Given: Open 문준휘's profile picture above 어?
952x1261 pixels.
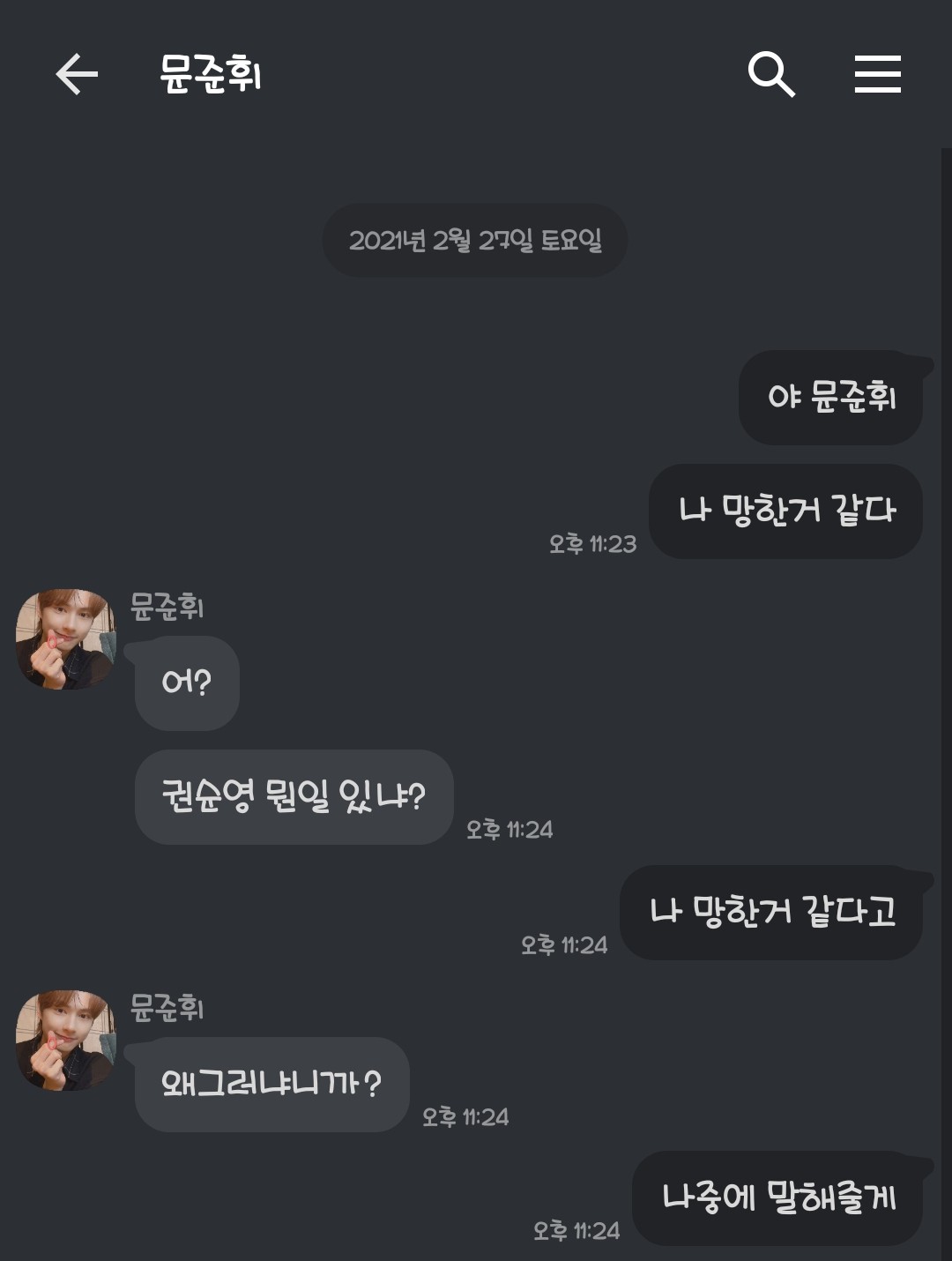Looking at the screenshot, I should (66, 639).
